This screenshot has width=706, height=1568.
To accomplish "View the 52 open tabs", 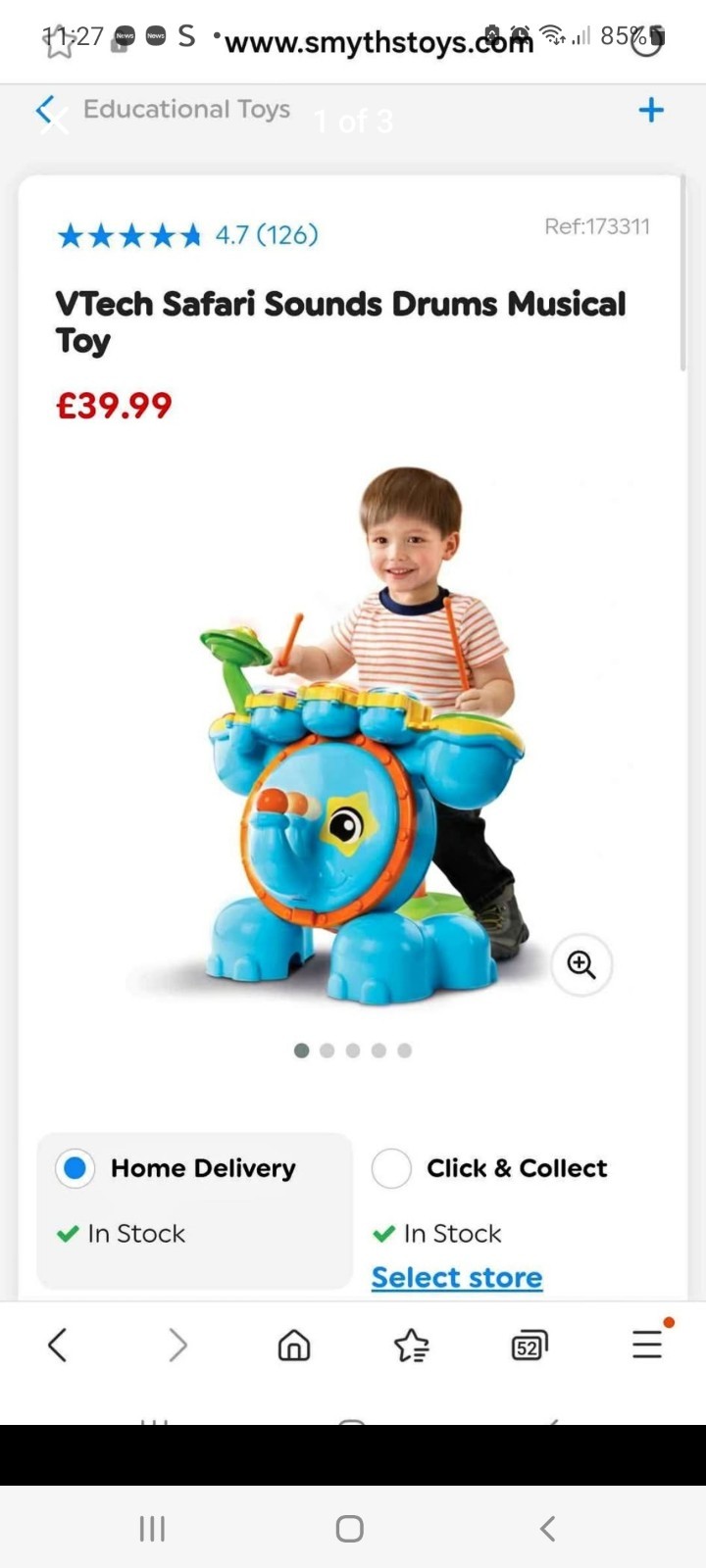I will [529, 1347].
